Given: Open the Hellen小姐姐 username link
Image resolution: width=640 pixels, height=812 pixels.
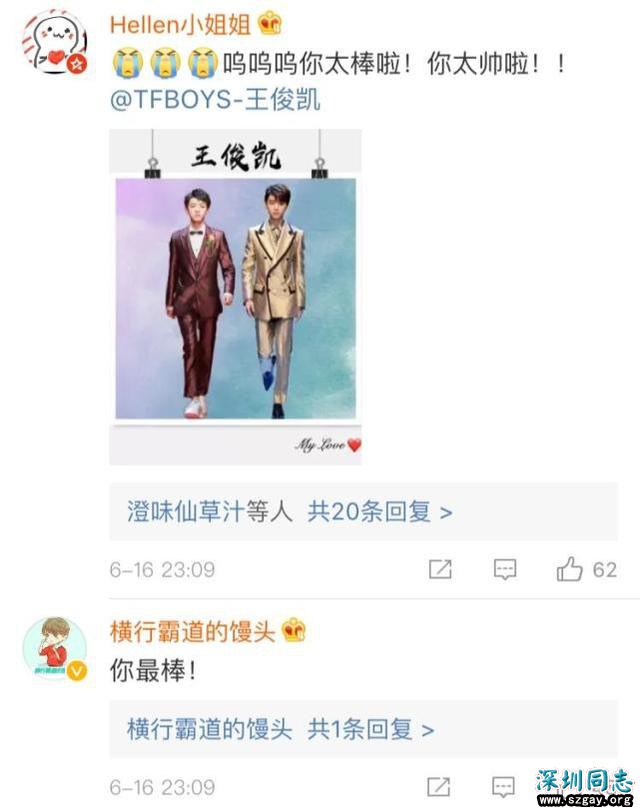Looking at the screenshot, I should point(181,23).
